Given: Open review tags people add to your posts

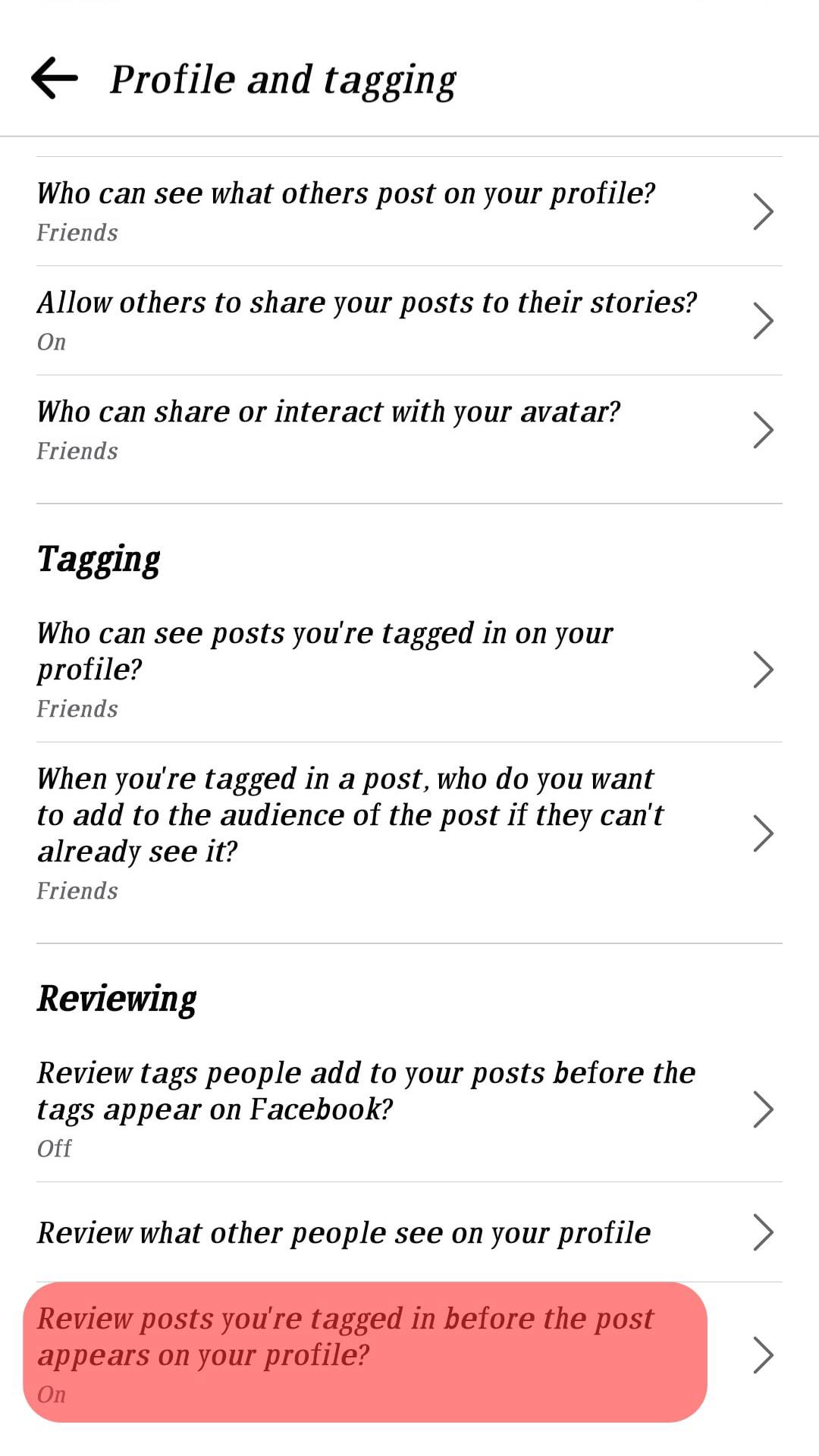Looking at the screenshot, I should point(408,1109).
